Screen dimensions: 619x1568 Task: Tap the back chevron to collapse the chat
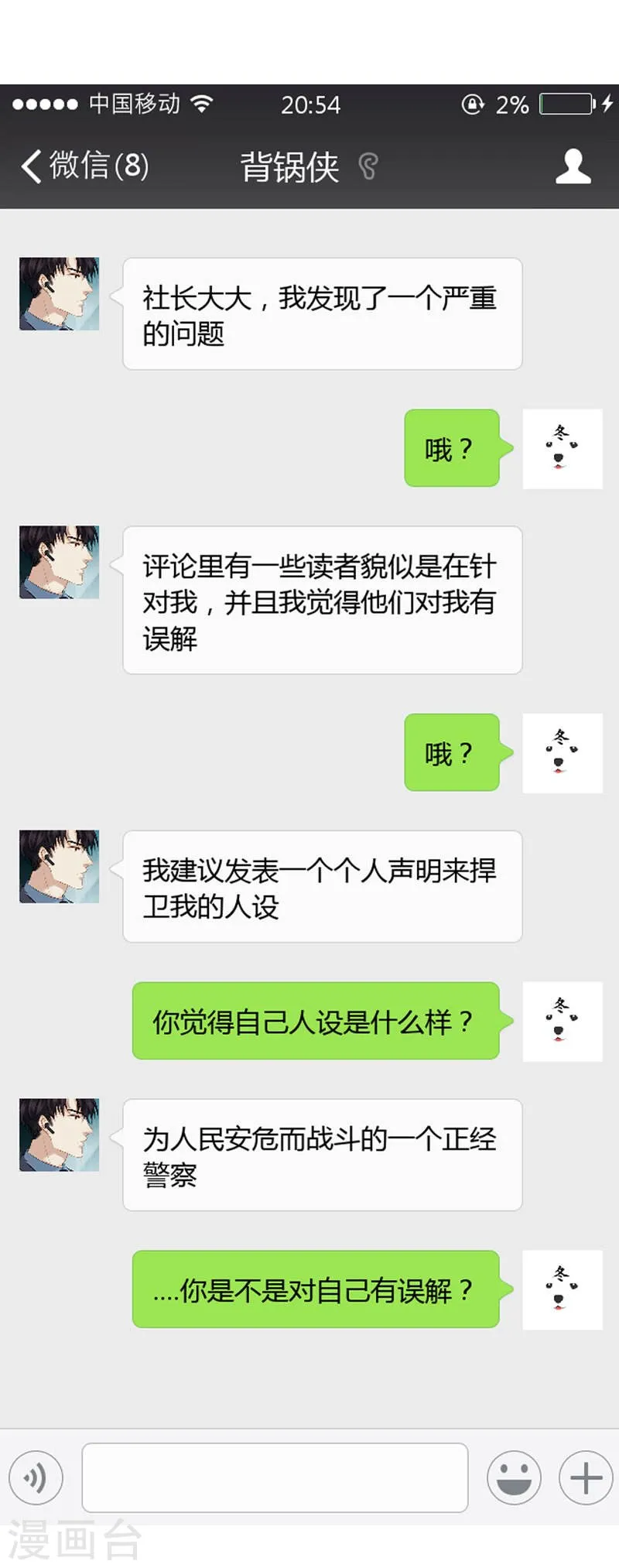[30, 166]
